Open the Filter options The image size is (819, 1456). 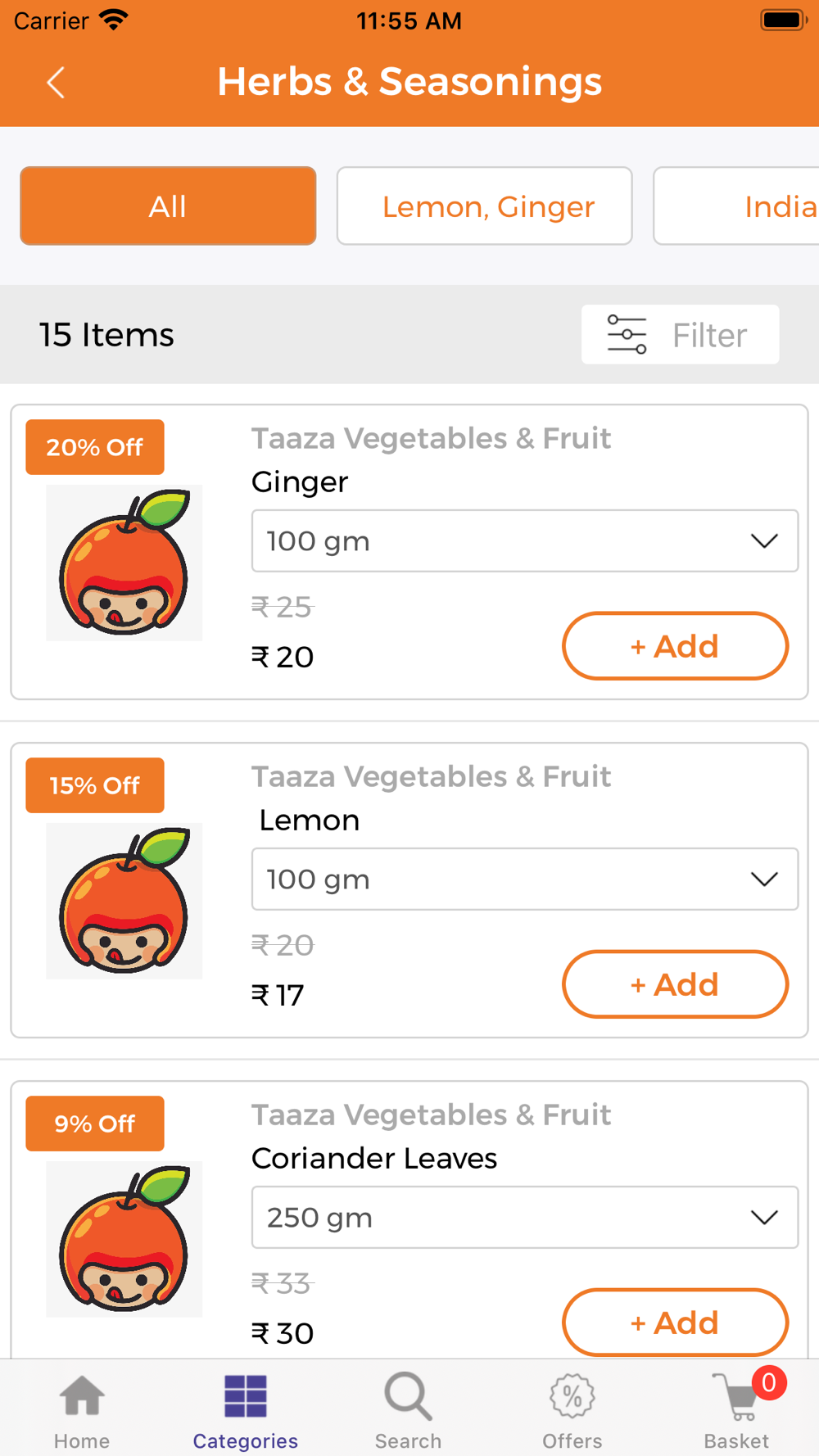click(x=680, y=334)
